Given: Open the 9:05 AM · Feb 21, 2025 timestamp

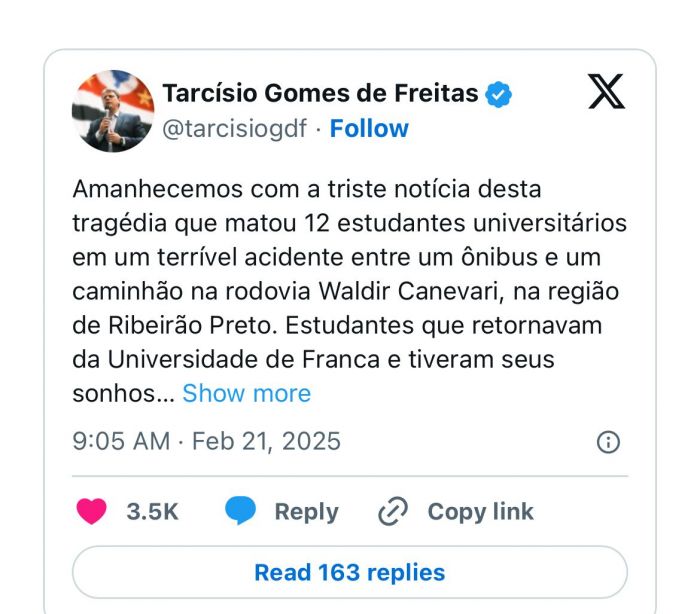Looking at the screenshot, I should point(207,441).
